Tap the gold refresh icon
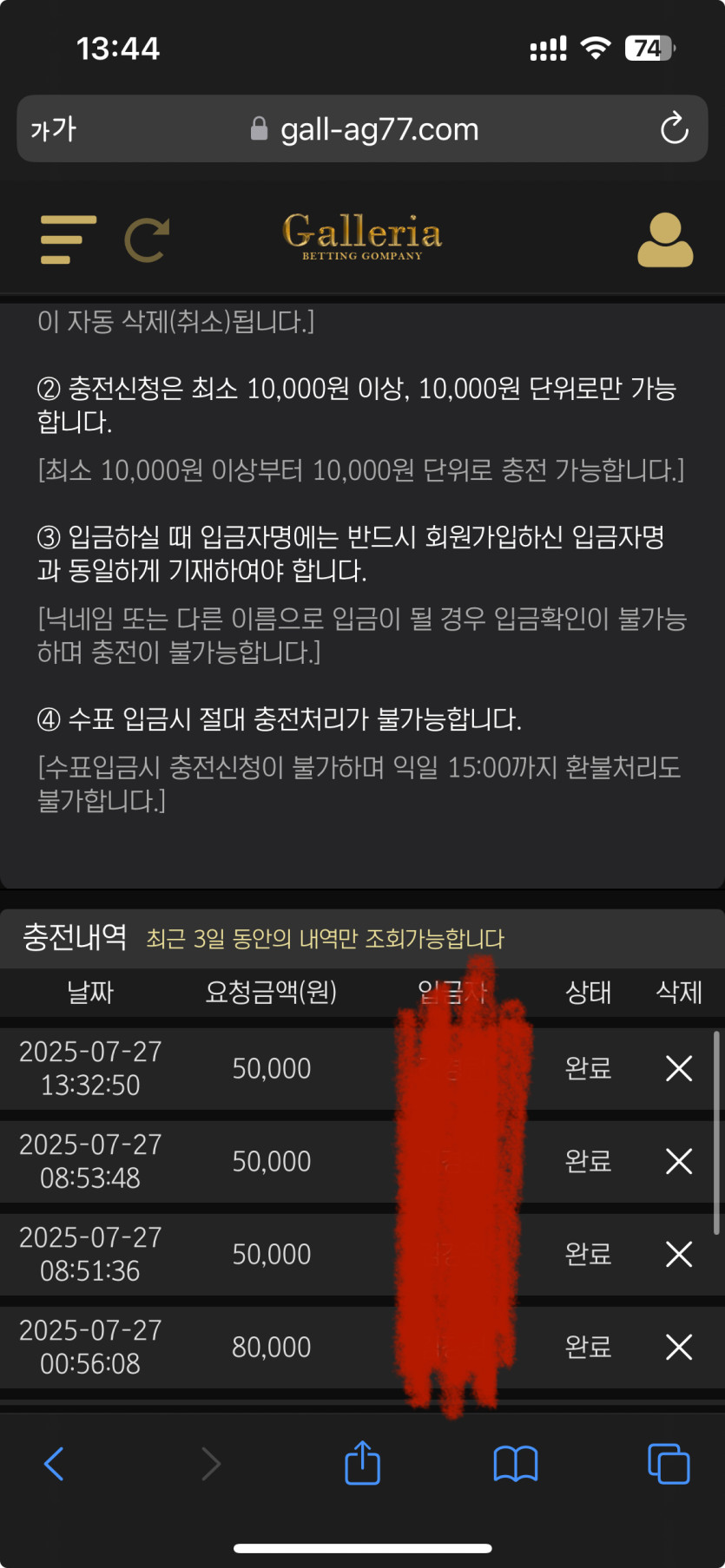 point(147,239)
